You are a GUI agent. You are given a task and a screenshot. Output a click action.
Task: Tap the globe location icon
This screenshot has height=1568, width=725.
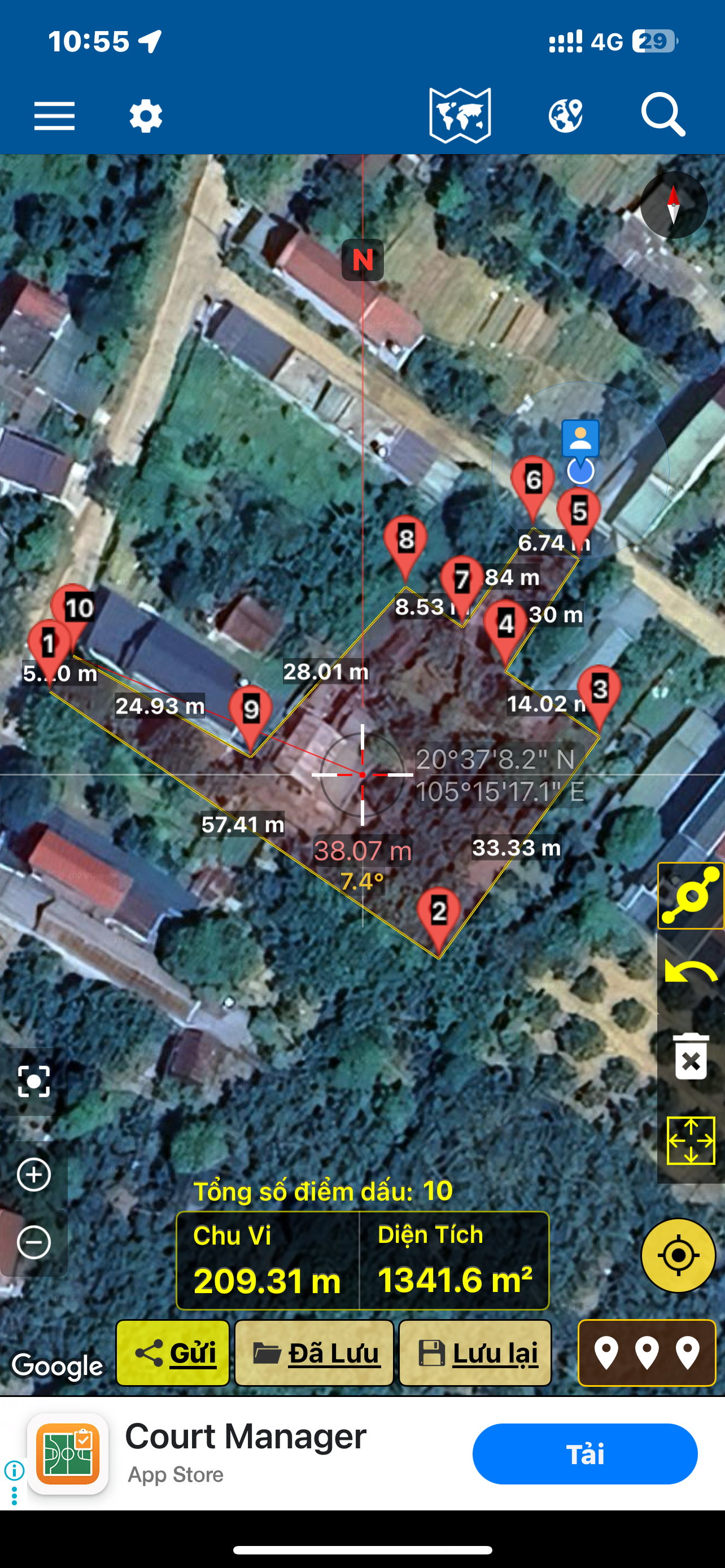566,116
